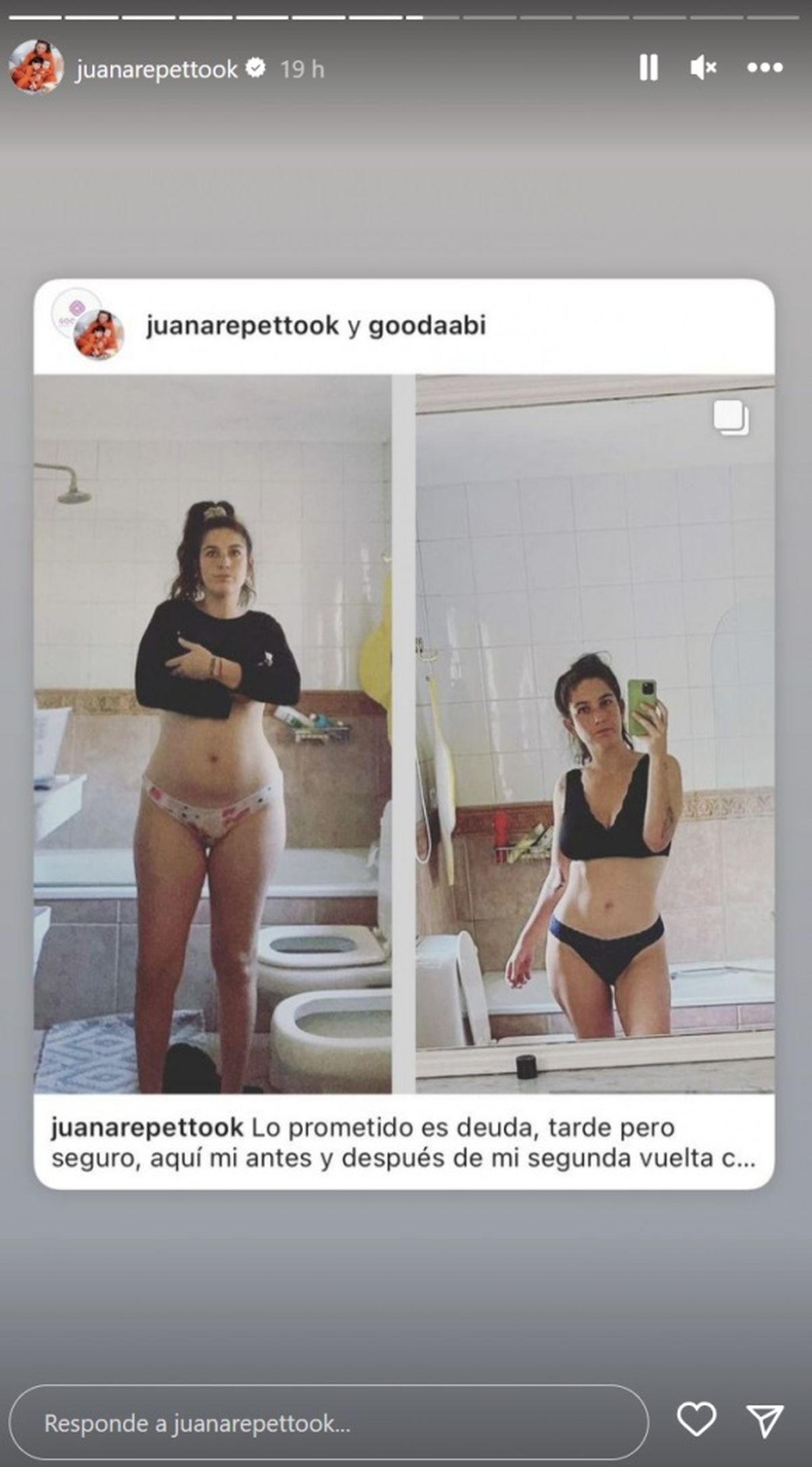Unmute the story audio
Viewport: 812px width, 1467px height.
pos(703,68)
